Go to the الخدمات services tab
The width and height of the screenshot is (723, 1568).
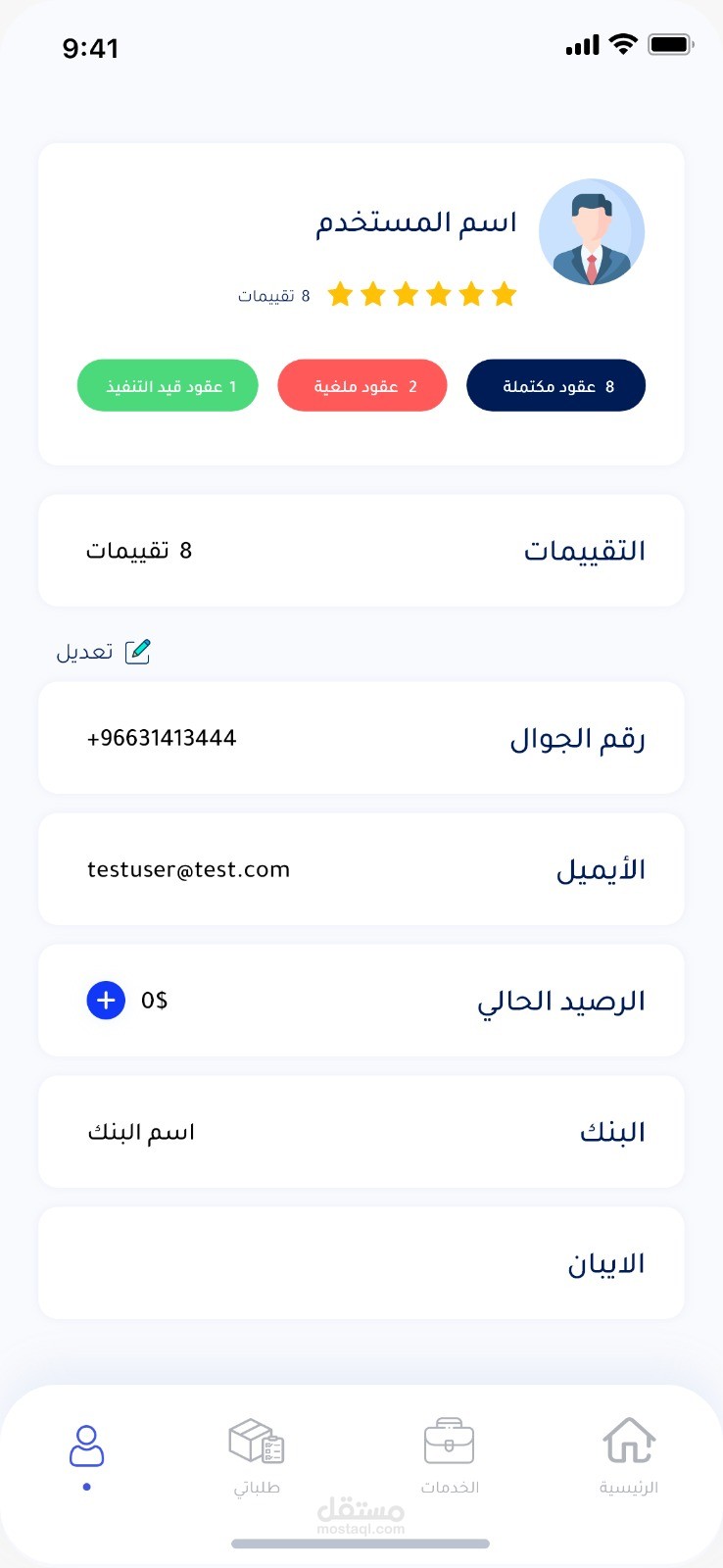[450, 1456]
